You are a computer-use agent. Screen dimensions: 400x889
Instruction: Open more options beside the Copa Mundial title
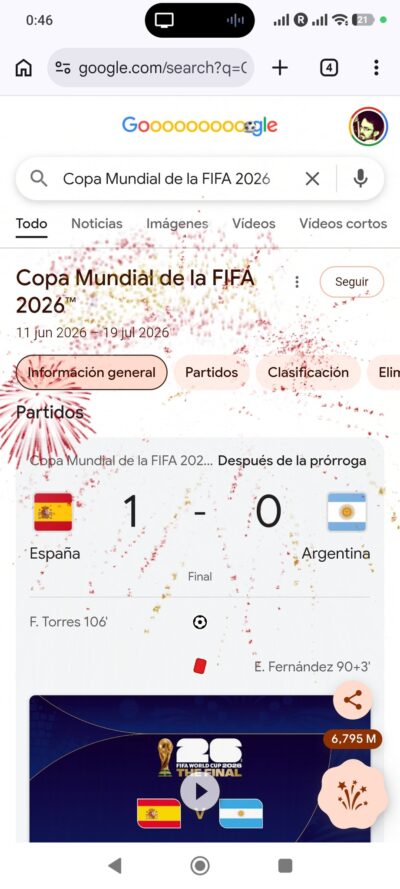296,282
